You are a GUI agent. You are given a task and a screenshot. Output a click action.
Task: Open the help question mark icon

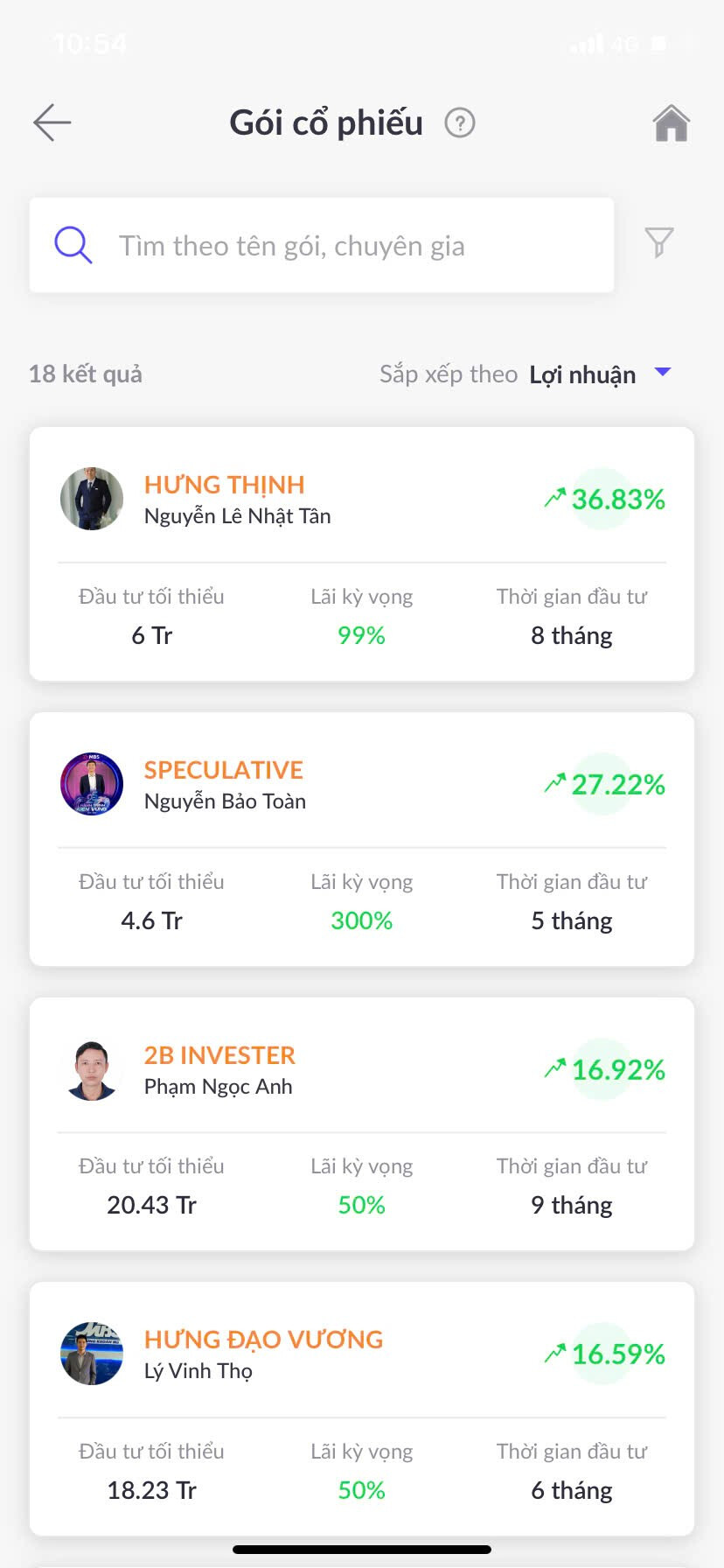pyautogui.click(x=460, y=123)
